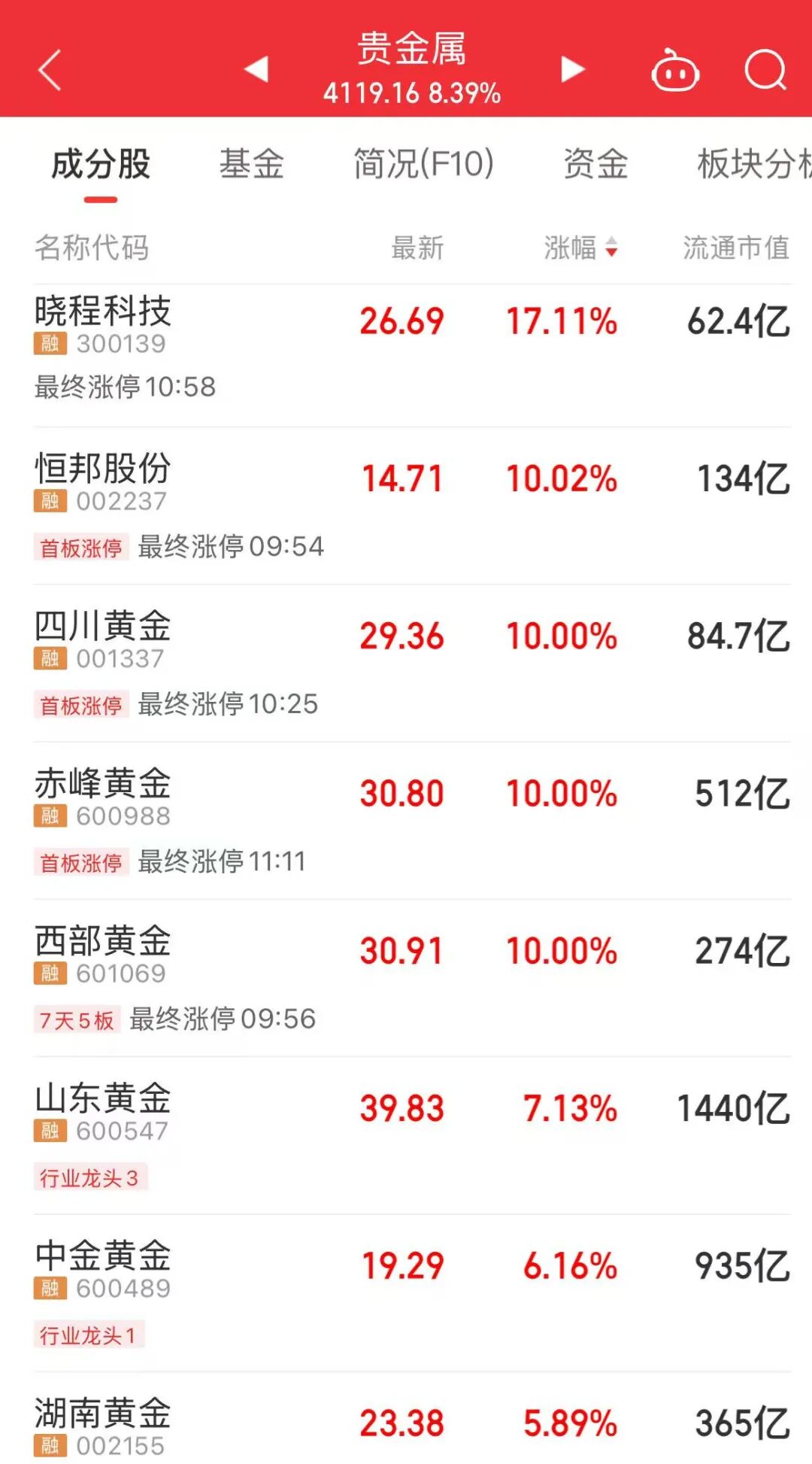The height and width of the screenshot is (1464, 812).
Task: Switch to the 基金 tab
Action: coord(251,164)
